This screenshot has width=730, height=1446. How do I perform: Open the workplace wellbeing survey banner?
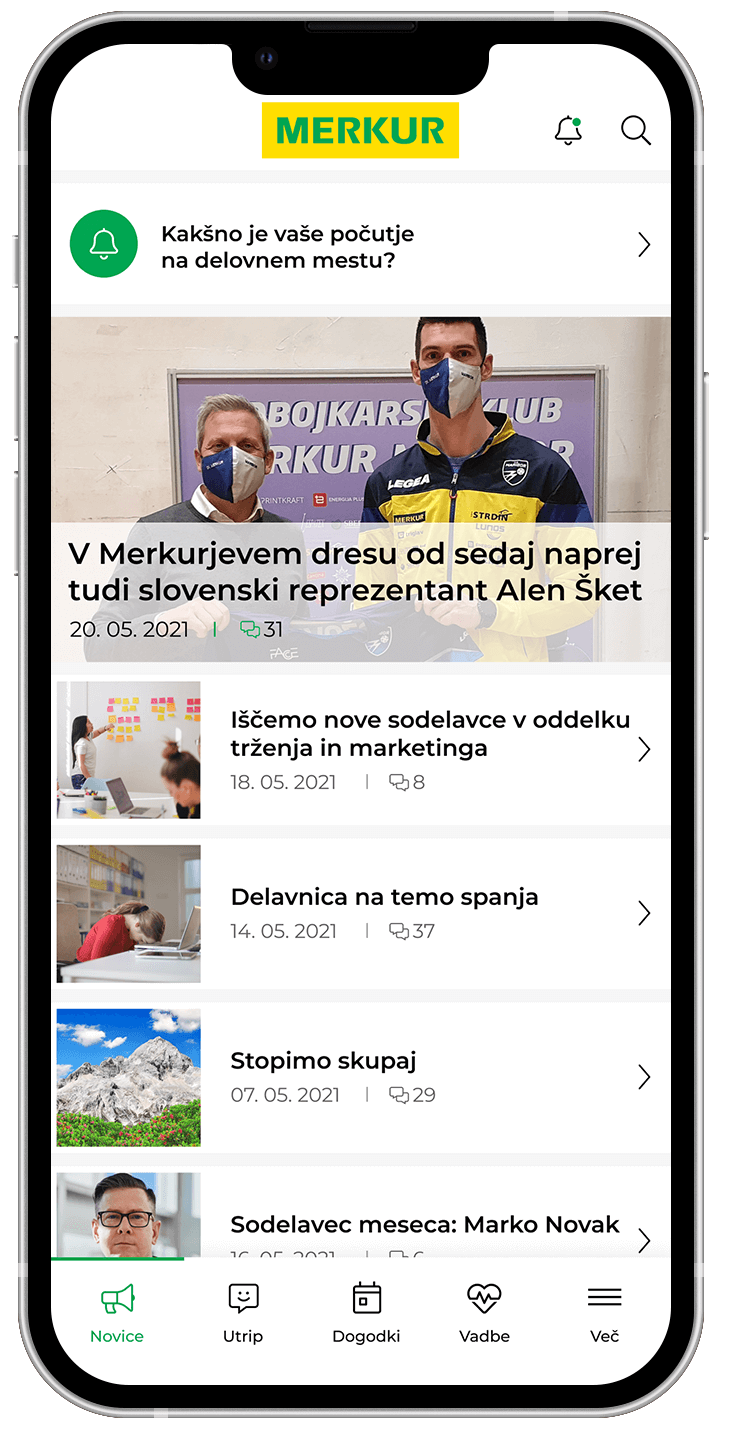[x=360, y=245]
